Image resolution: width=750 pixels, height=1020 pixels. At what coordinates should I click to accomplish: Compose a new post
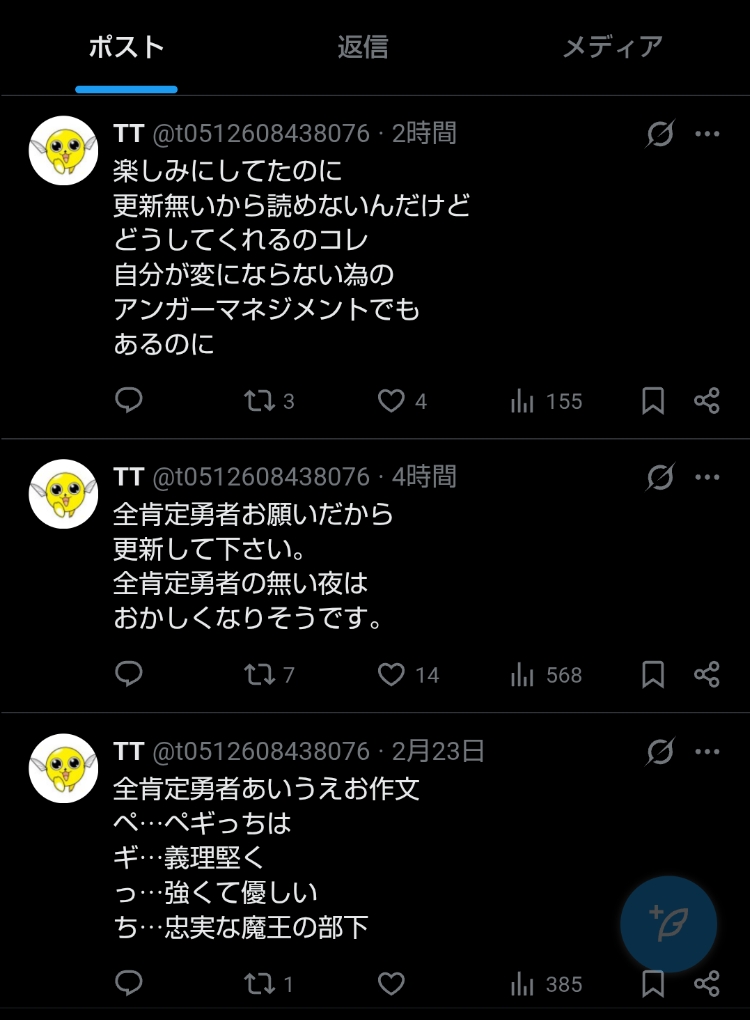pyautogui.click(x=668, y=924)
